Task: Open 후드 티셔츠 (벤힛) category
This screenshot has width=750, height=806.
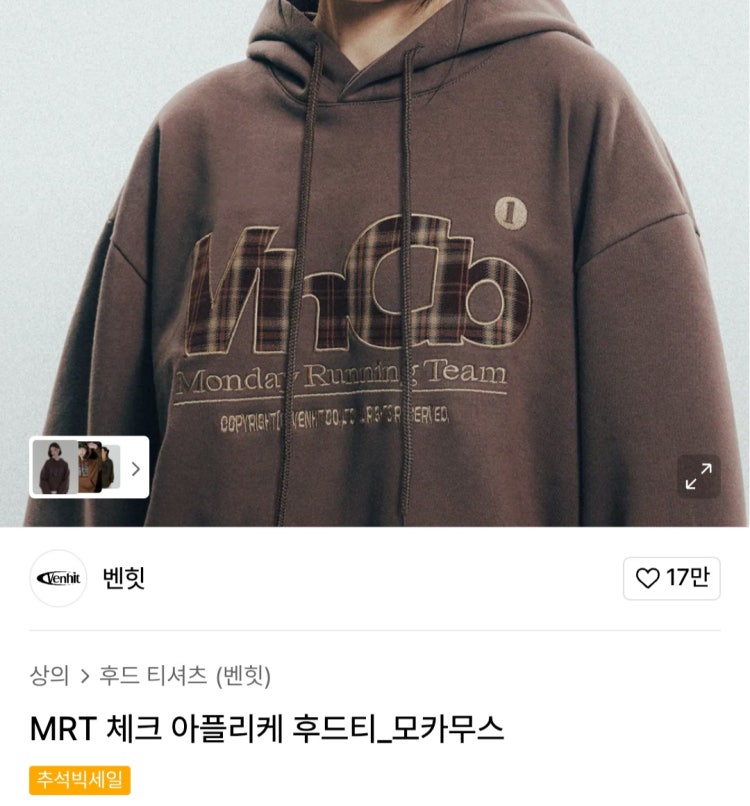Action: click(x=185, y=676)
